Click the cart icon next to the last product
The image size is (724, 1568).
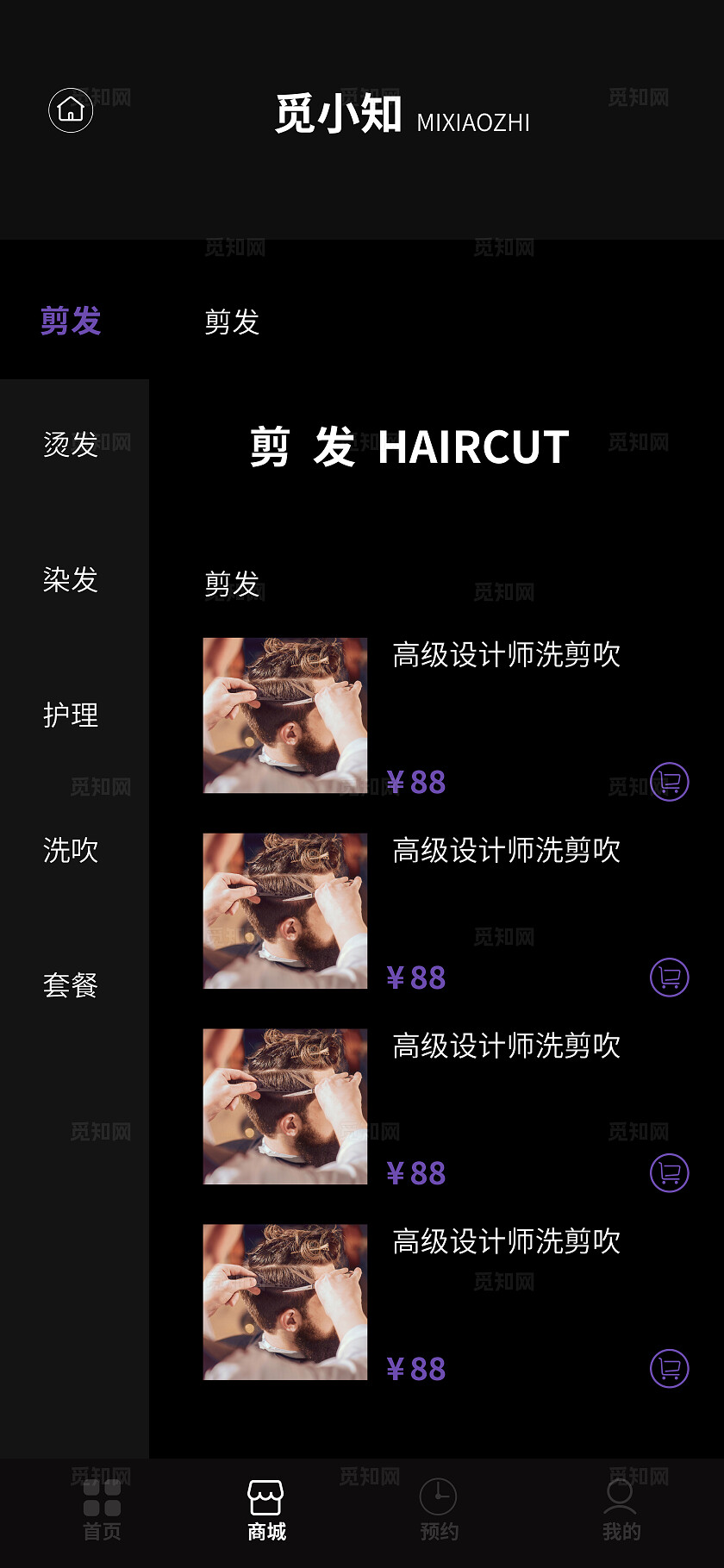(x=670, y=1369)
